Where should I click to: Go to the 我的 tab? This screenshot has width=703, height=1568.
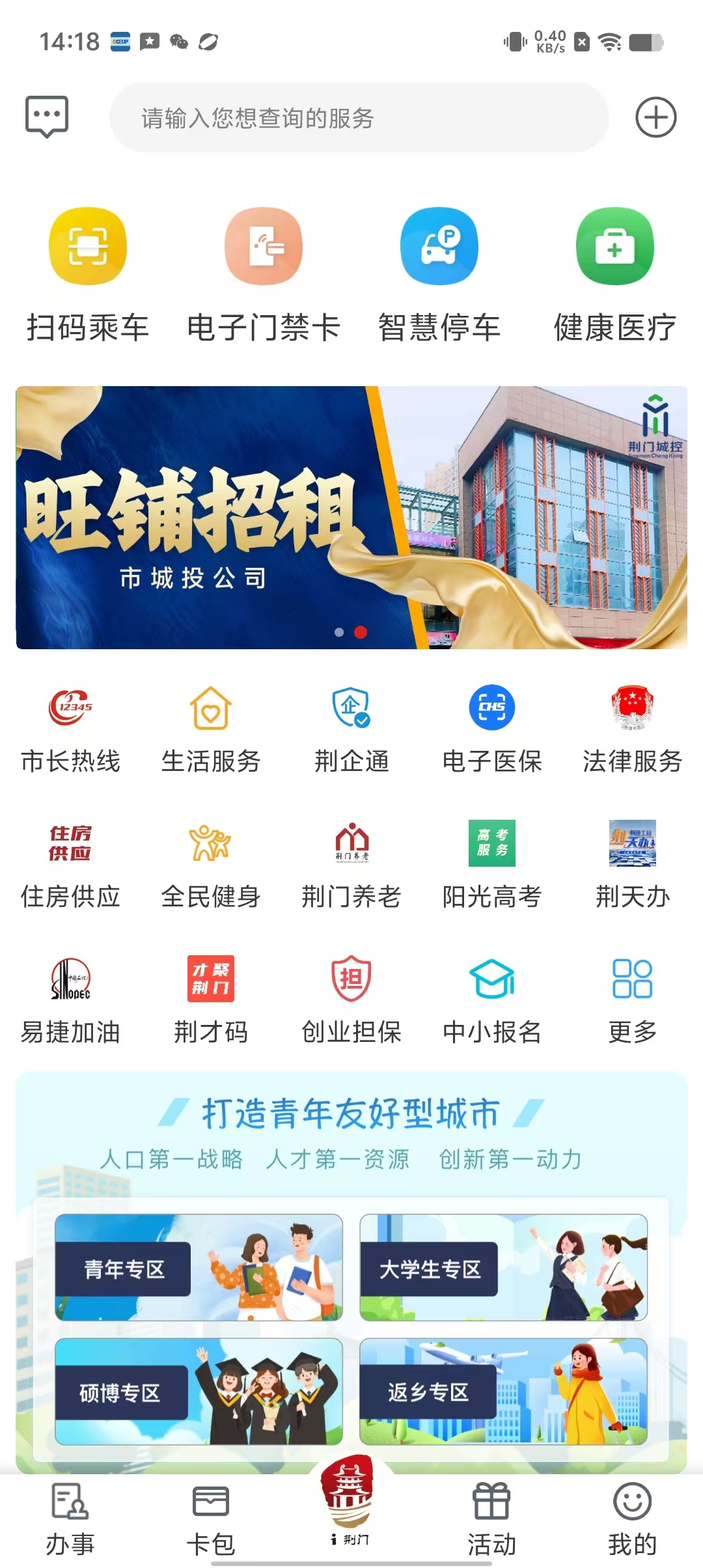pos(632,1519)
